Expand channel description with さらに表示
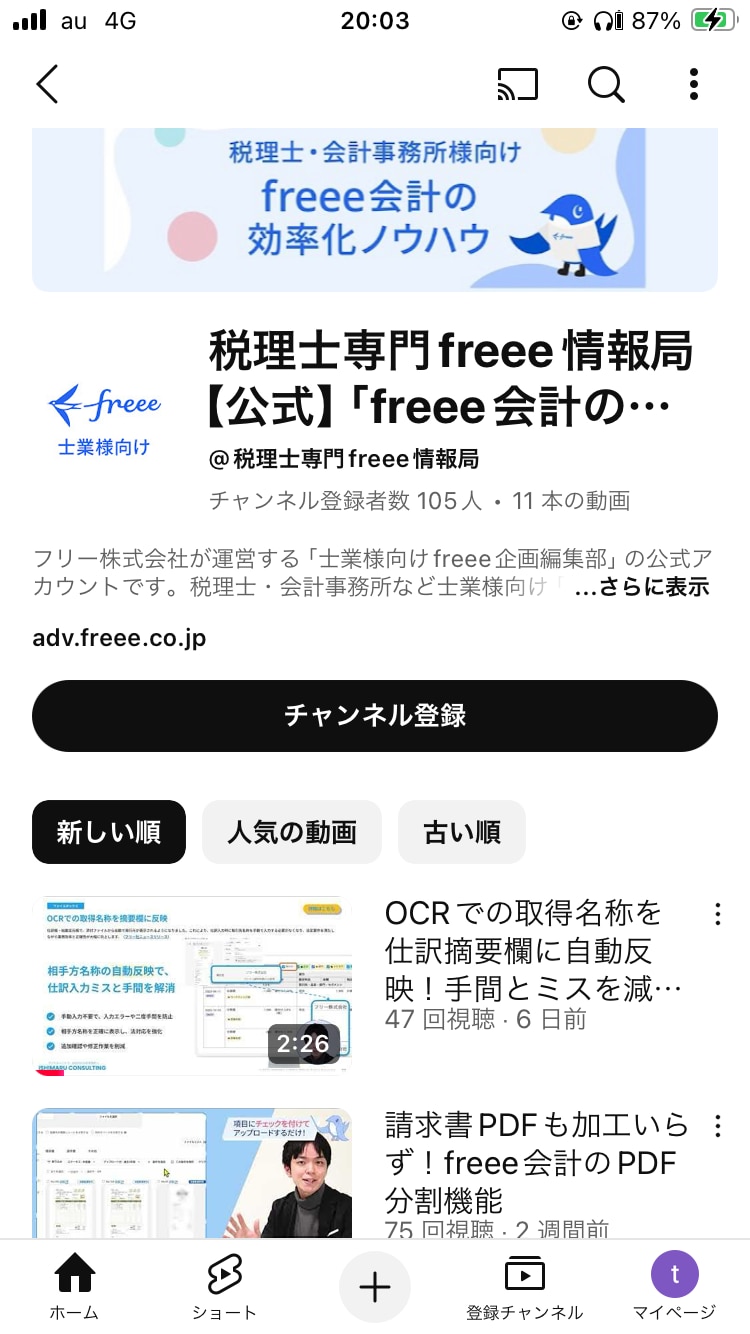This screenshot has height=1334, width=750. point(641,587)
